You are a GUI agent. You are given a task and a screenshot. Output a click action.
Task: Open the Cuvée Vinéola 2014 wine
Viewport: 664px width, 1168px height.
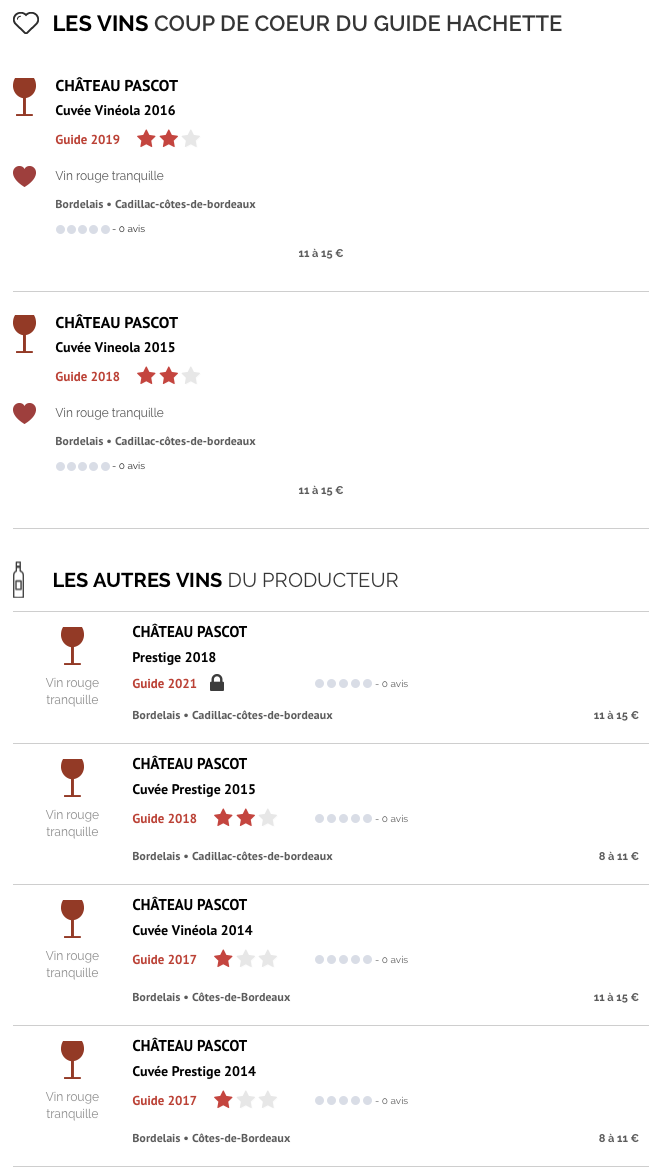[192, 930]
